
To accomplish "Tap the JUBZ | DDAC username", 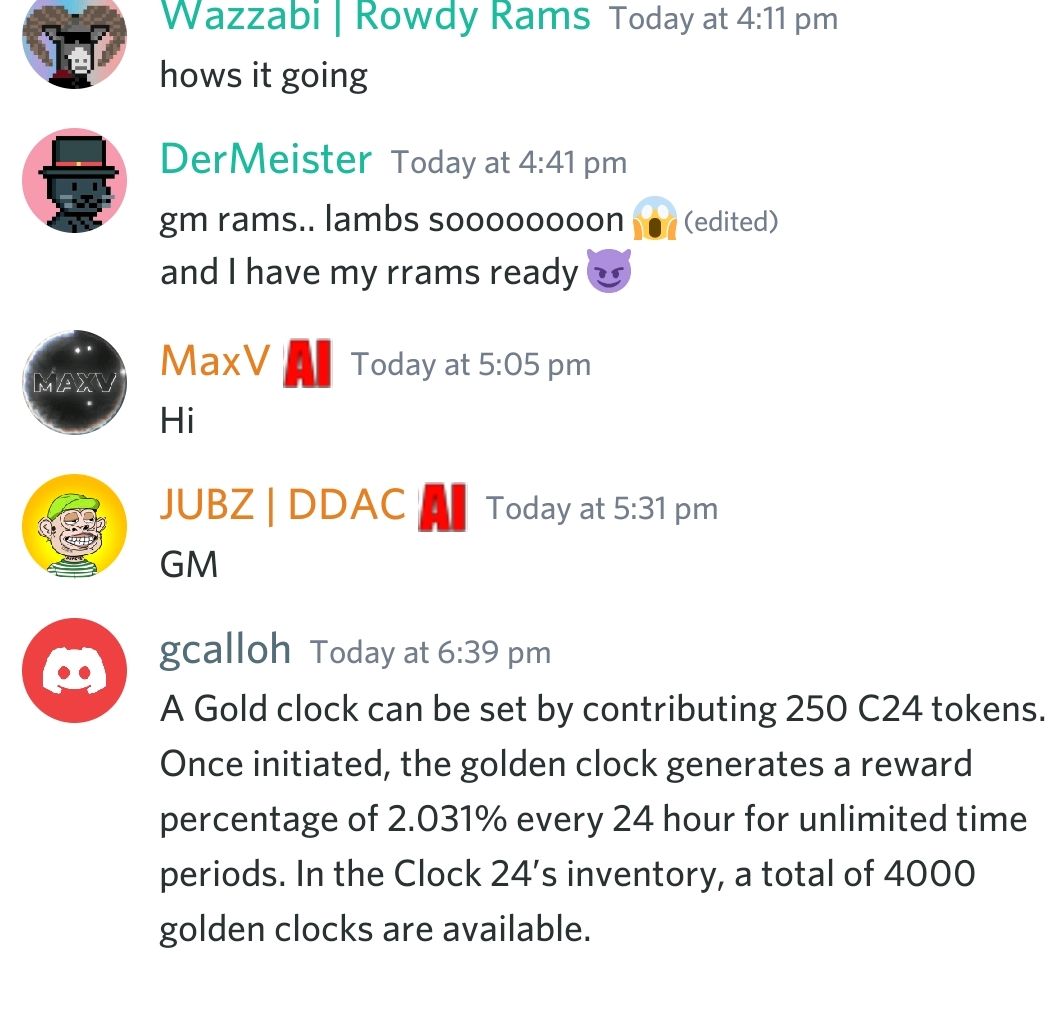I will coord(282,506).
